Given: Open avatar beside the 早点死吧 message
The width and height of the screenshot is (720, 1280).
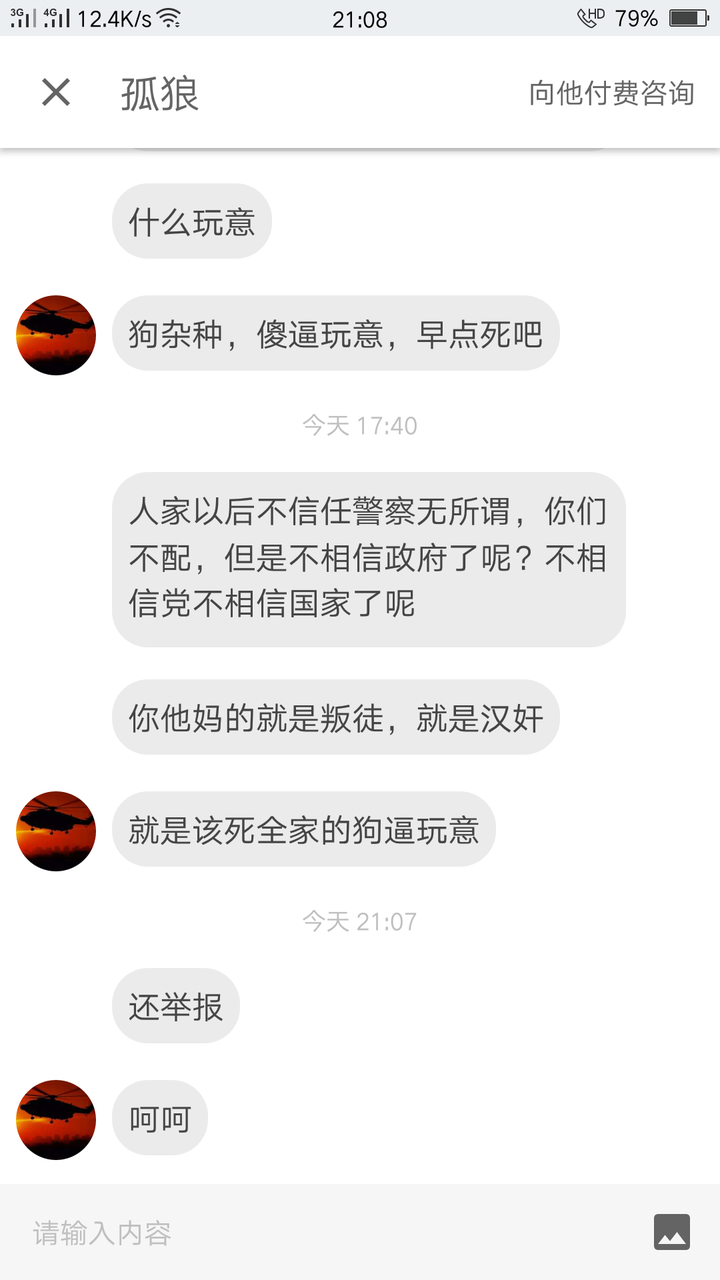Looking at the screenshot, I should pos(56,335).
